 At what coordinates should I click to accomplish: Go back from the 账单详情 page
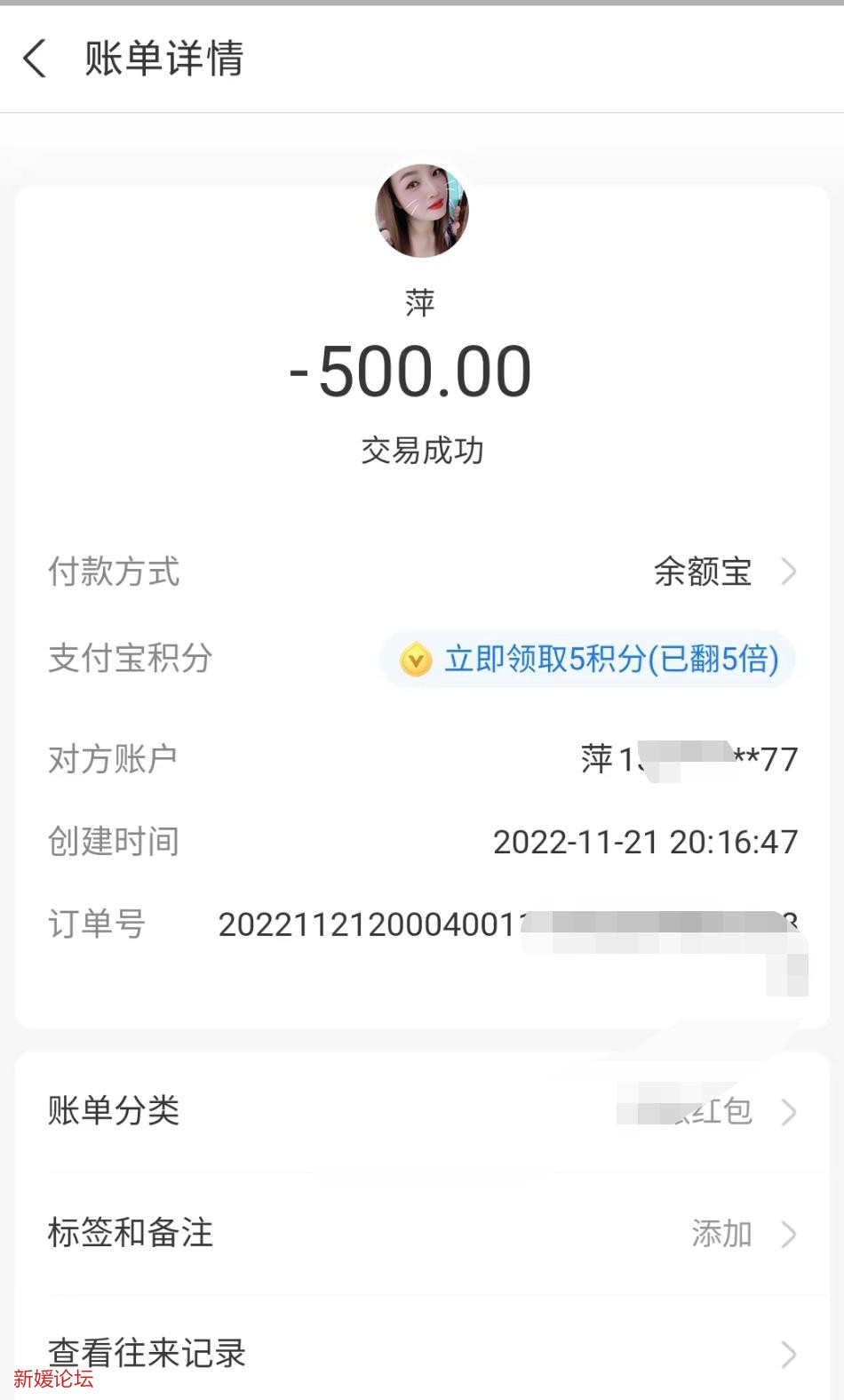[x=36, y=59]
